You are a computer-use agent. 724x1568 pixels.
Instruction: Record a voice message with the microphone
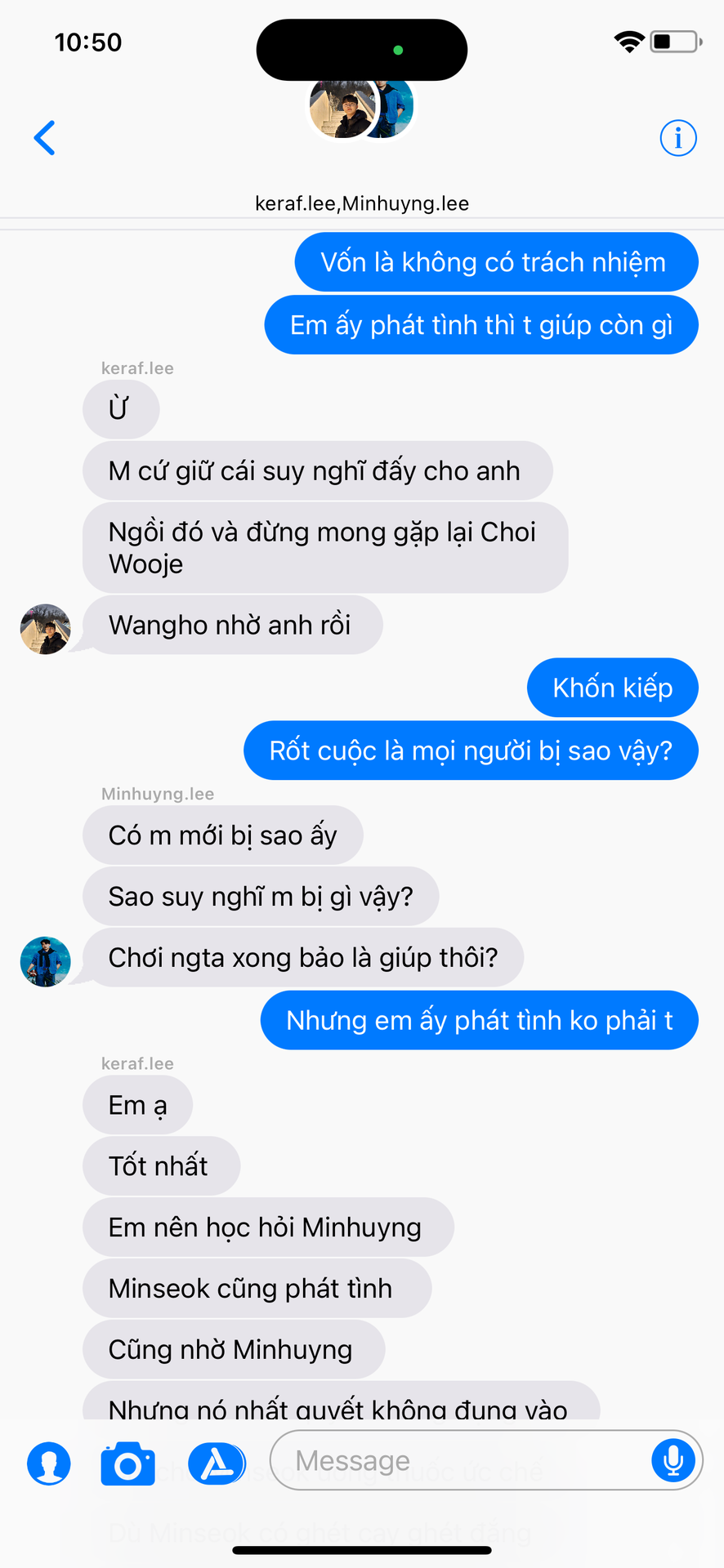coord(673,1460)
